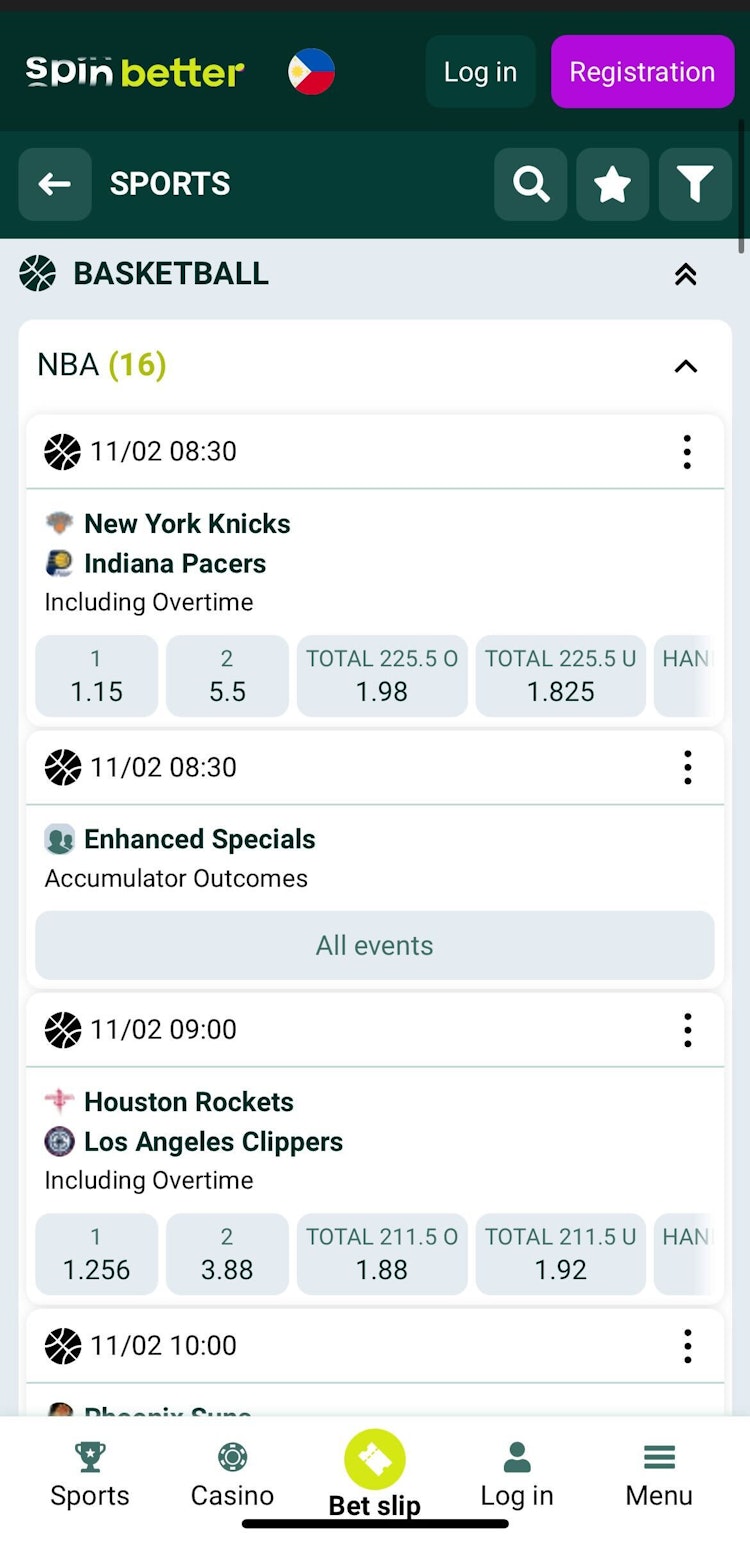Collapse the NBA league list

pos(685,366)
